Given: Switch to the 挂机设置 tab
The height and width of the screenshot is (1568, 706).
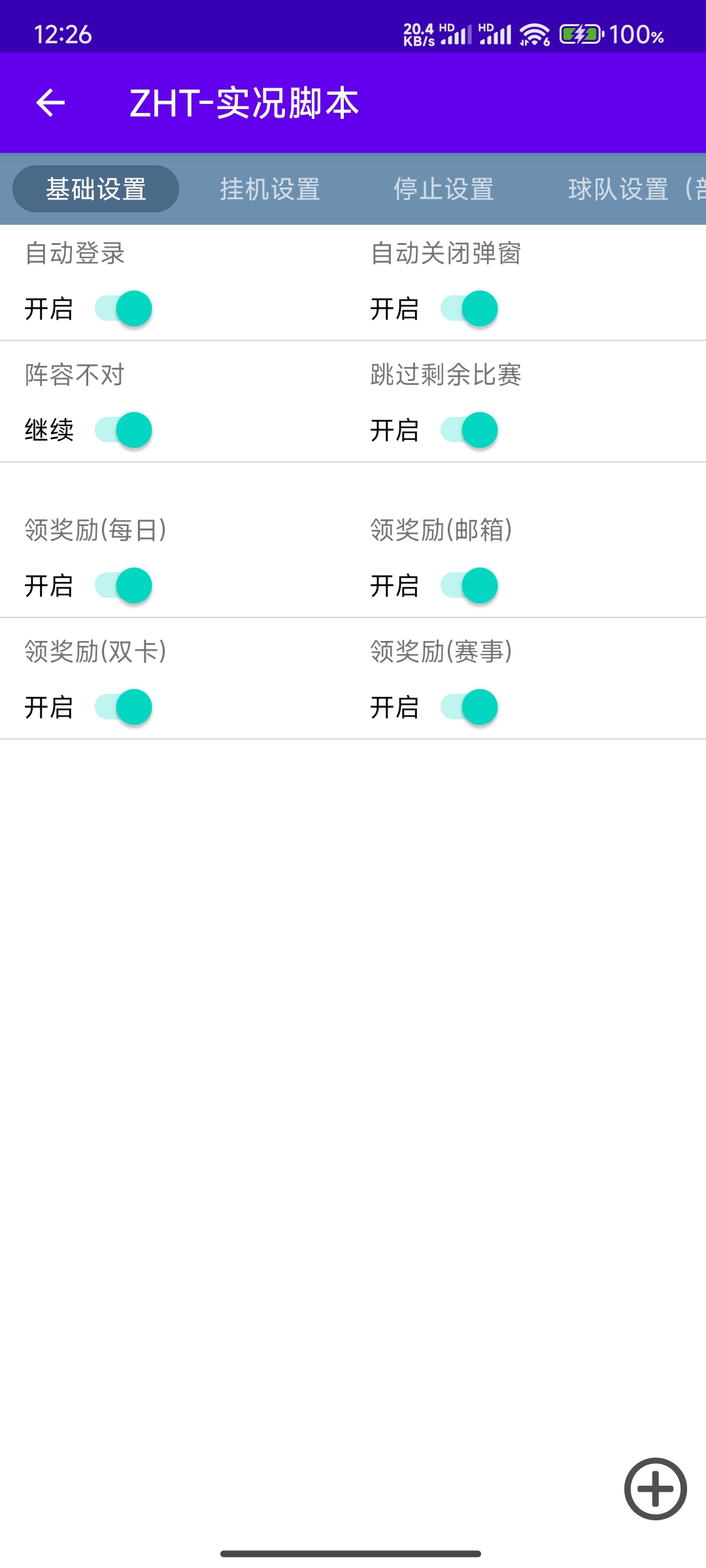Looking at the screenshot, I should click(x=270, y=189).
